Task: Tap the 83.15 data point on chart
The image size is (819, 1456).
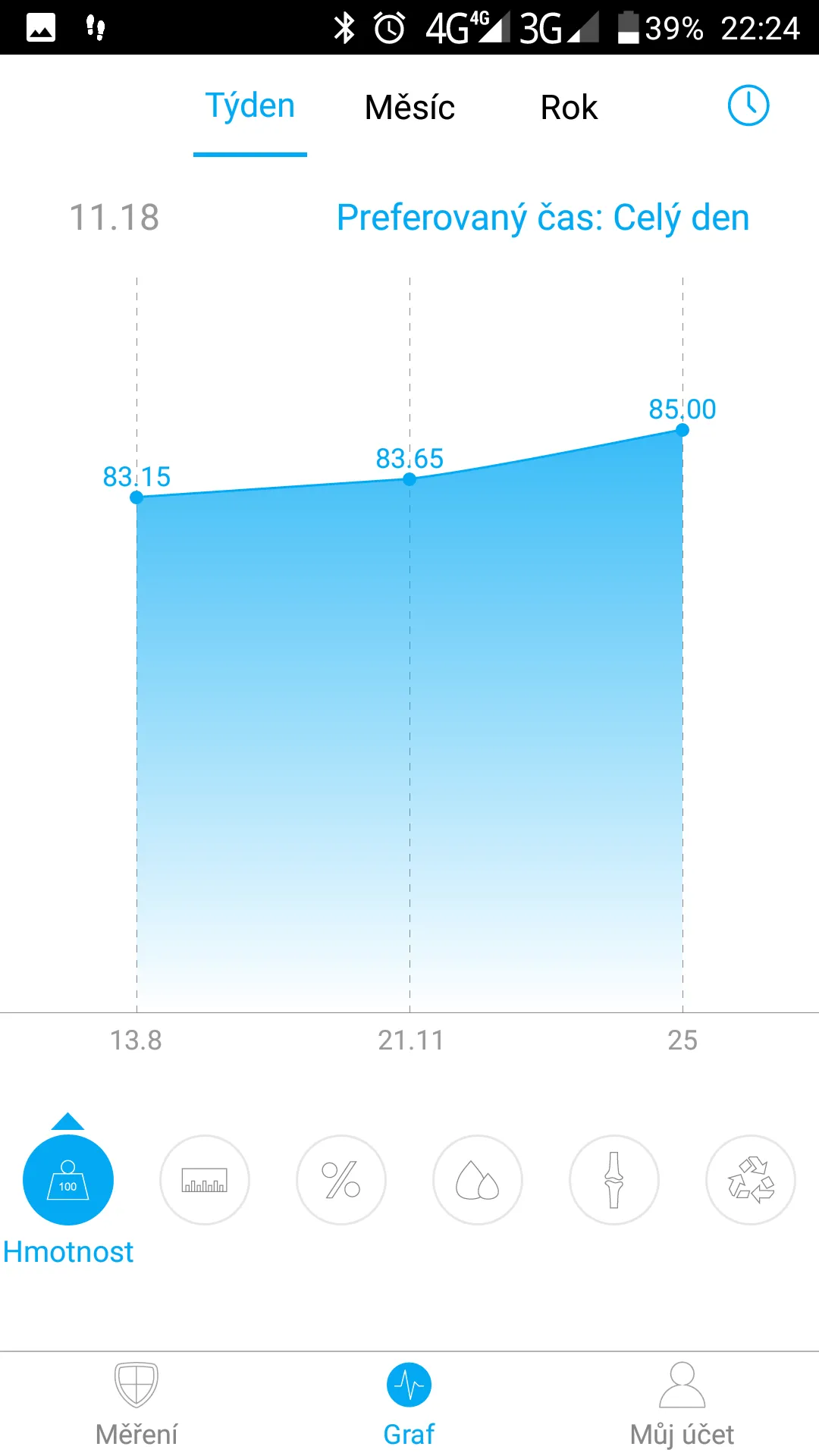Action: pos(136,497)
